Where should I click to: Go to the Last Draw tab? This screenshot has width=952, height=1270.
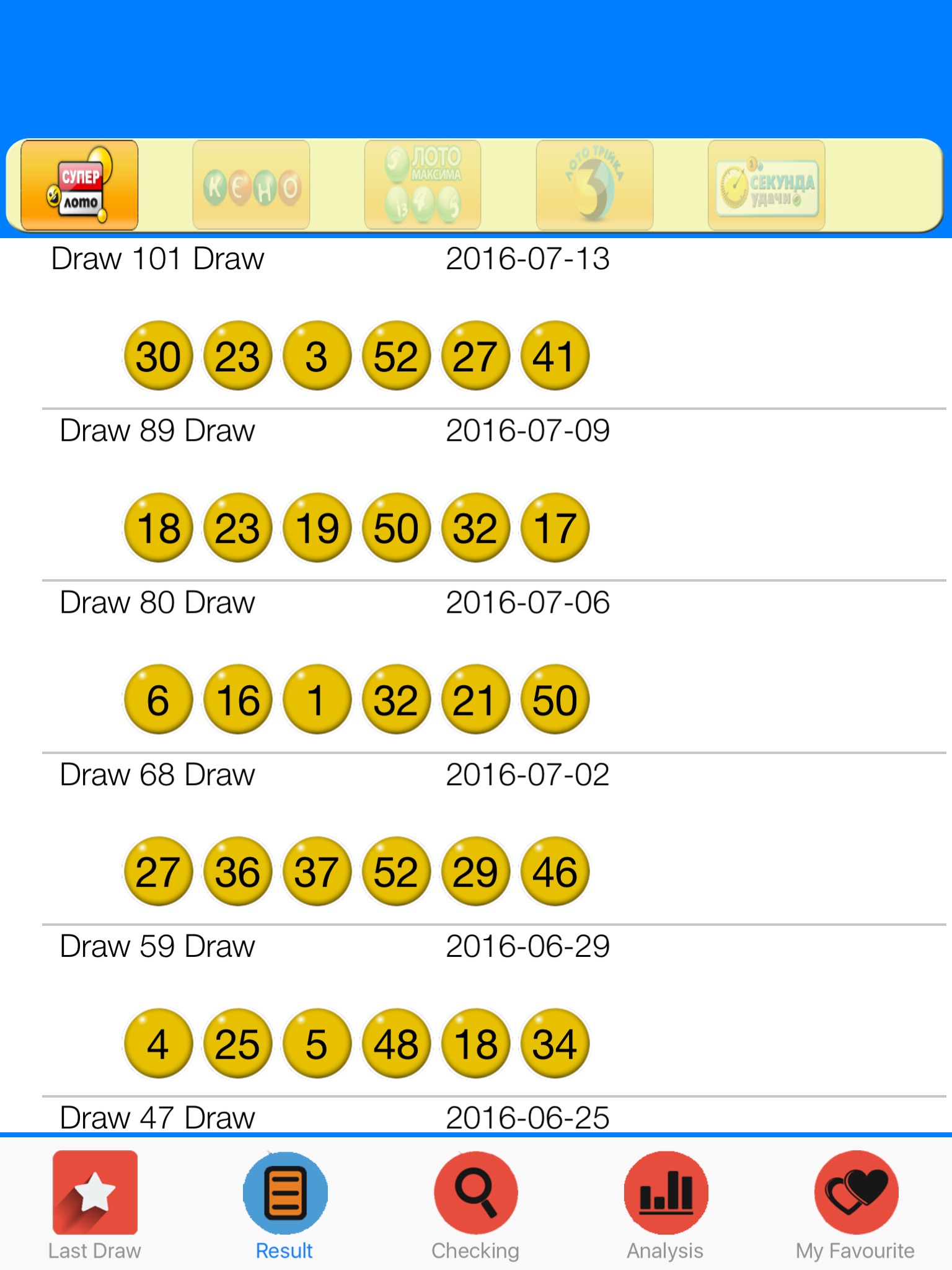click(95, 1204)
